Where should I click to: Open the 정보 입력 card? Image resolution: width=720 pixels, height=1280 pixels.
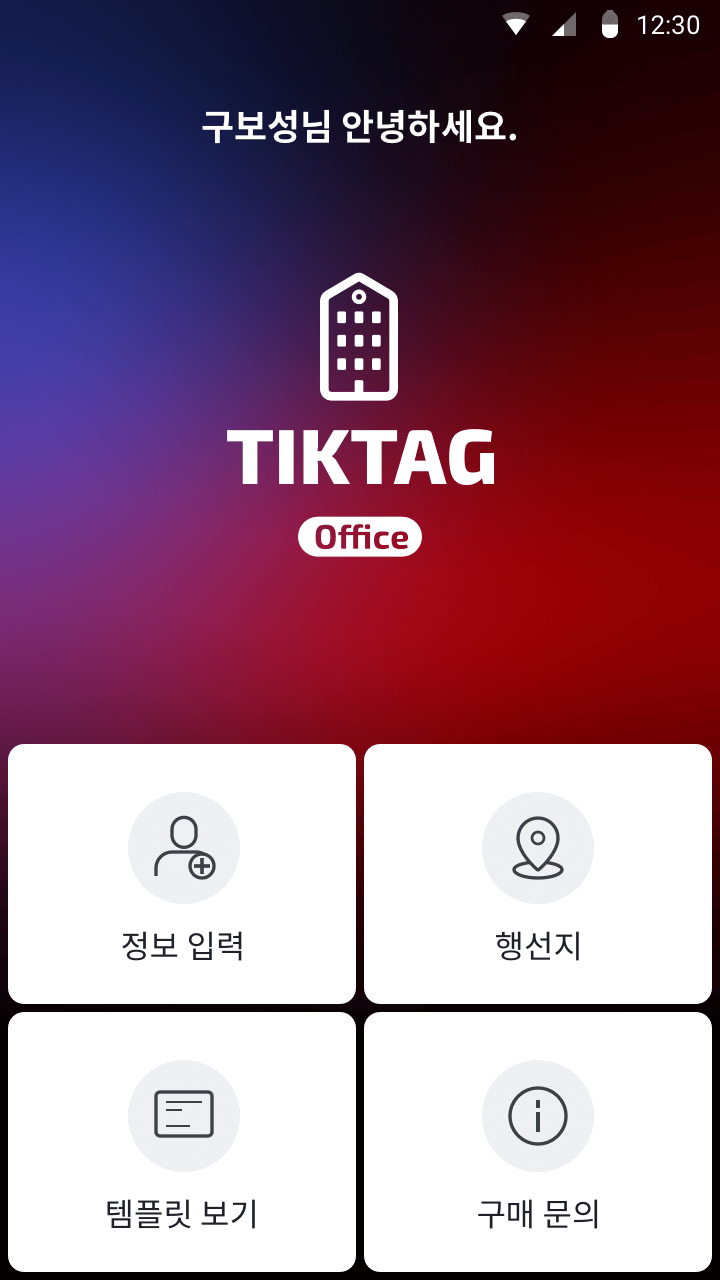[x=182, y=874]
